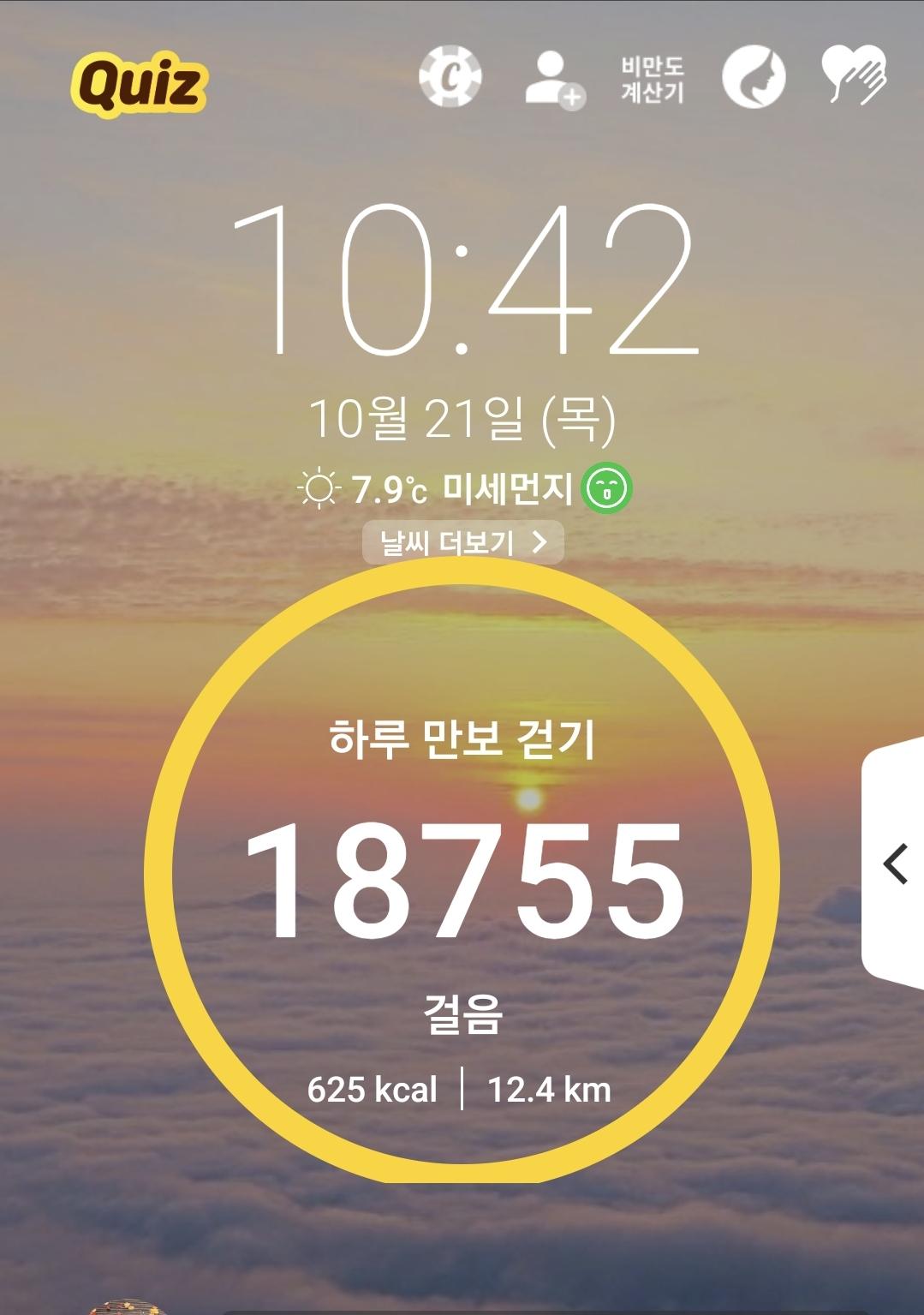Open the face profile icon
The width and height of the screenshot is (924, 1315).
tap(754, 77)
